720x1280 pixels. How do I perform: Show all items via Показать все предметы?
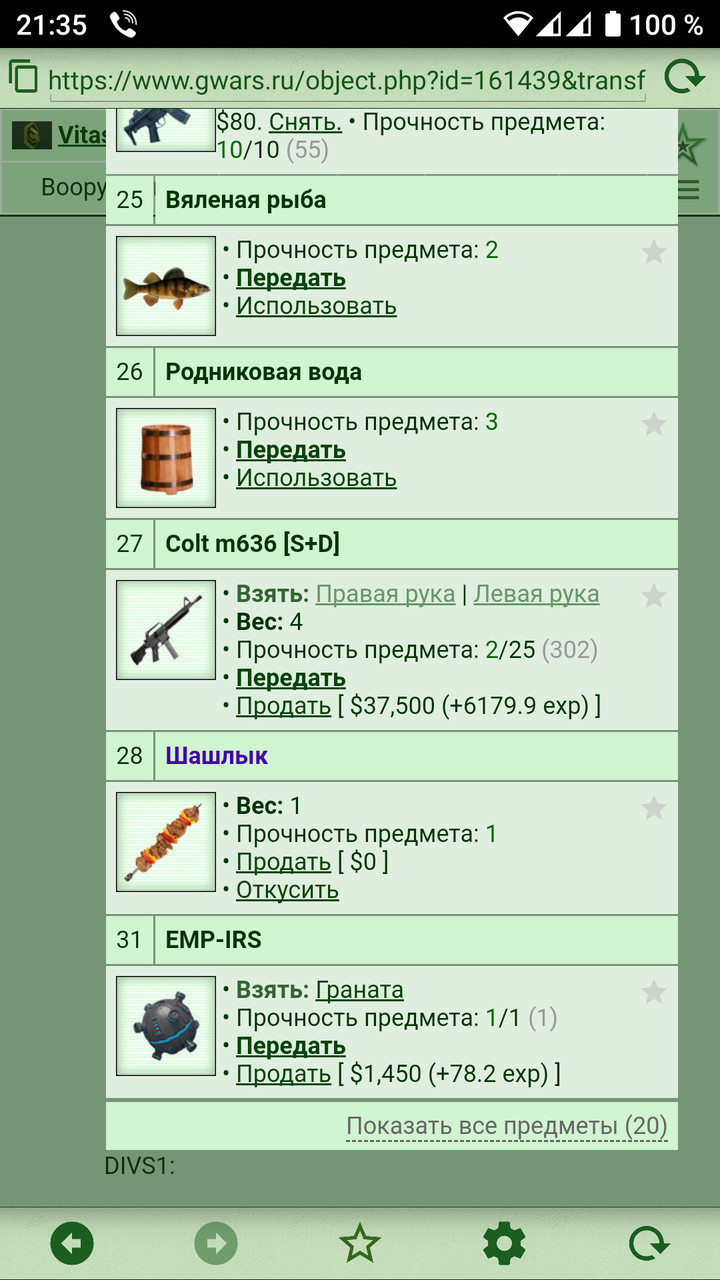click(507, 1126)
